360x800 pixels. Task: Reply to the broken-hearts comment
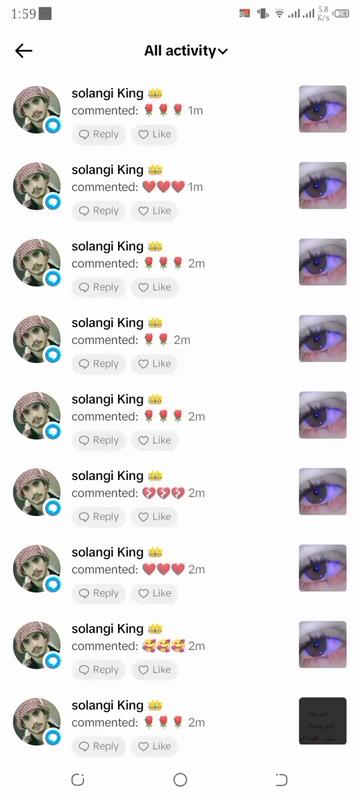[x=99, y=517]
